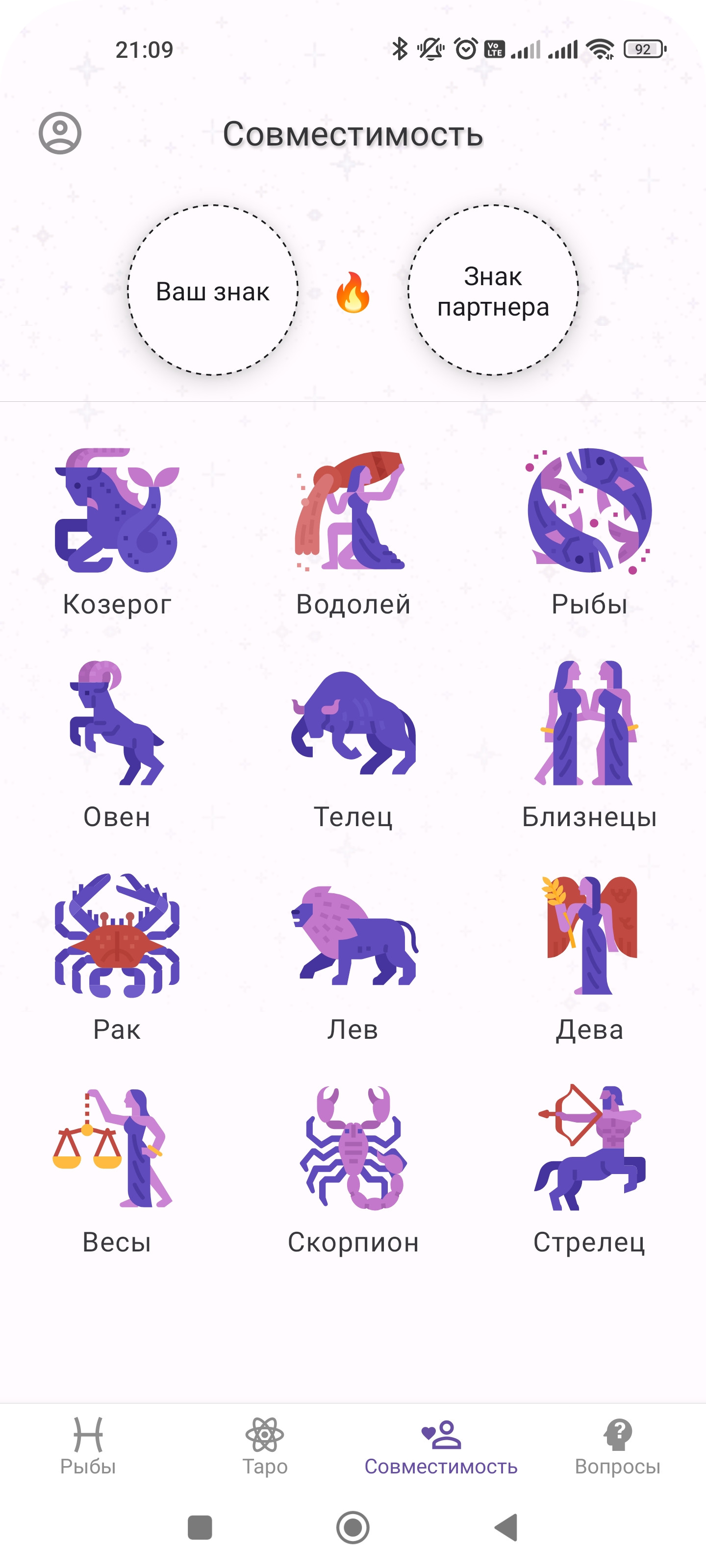Switch to the Рыбы bottom tab

pos(88,1446)
